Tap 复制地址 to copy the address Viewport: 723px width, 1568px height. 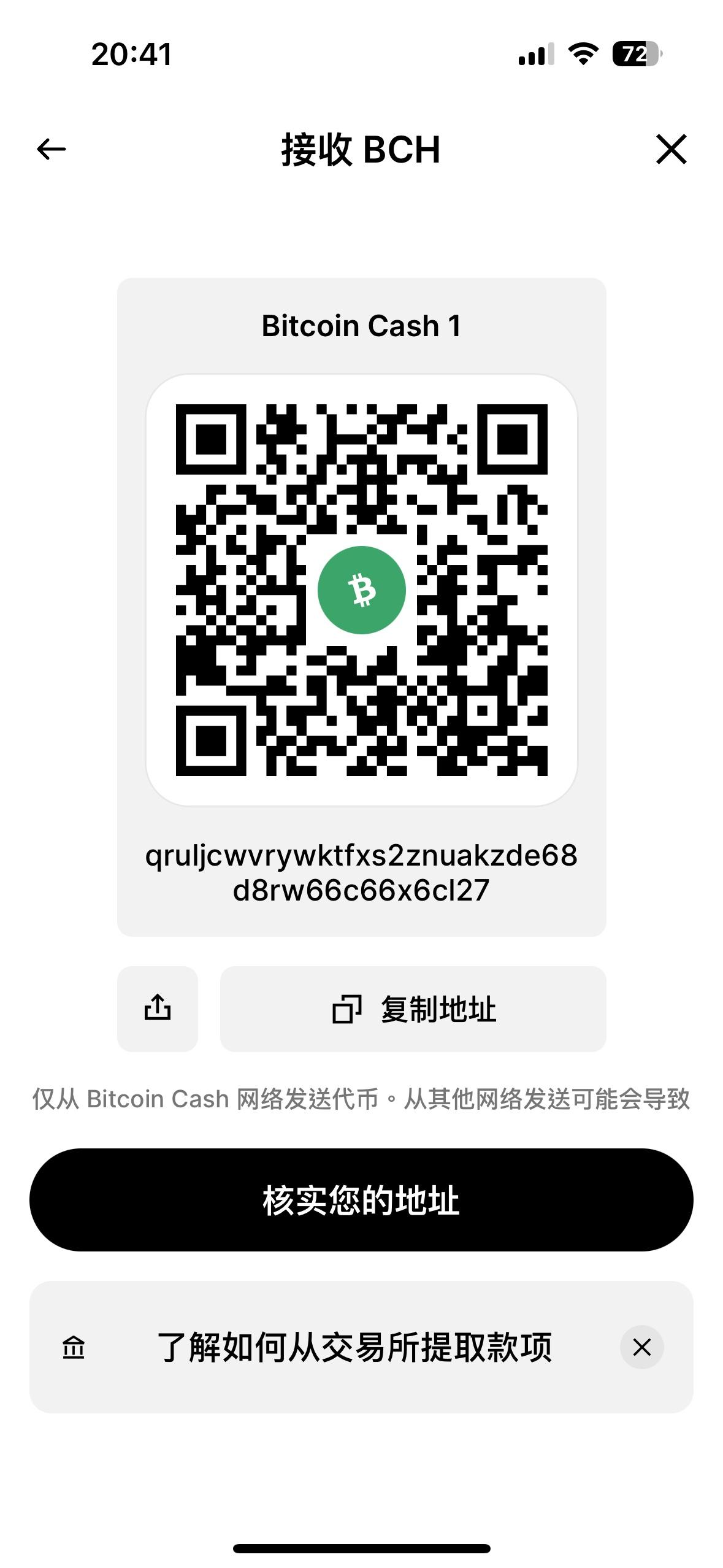(x=413, y=1009)
